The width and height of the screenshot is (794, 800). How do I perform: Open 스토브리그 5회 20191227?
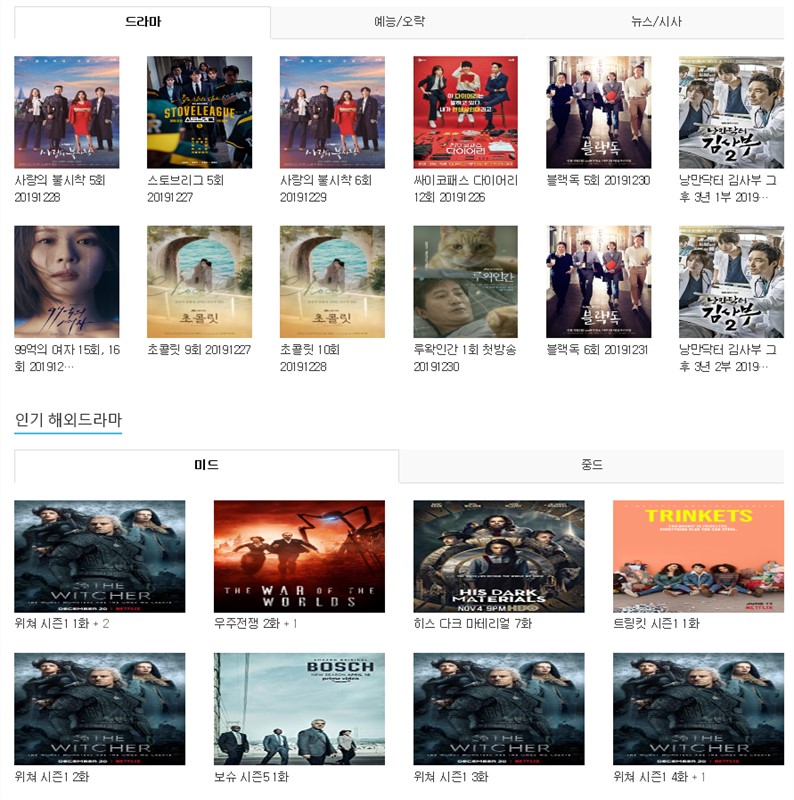pyautogui.click(x=199, y=112)
